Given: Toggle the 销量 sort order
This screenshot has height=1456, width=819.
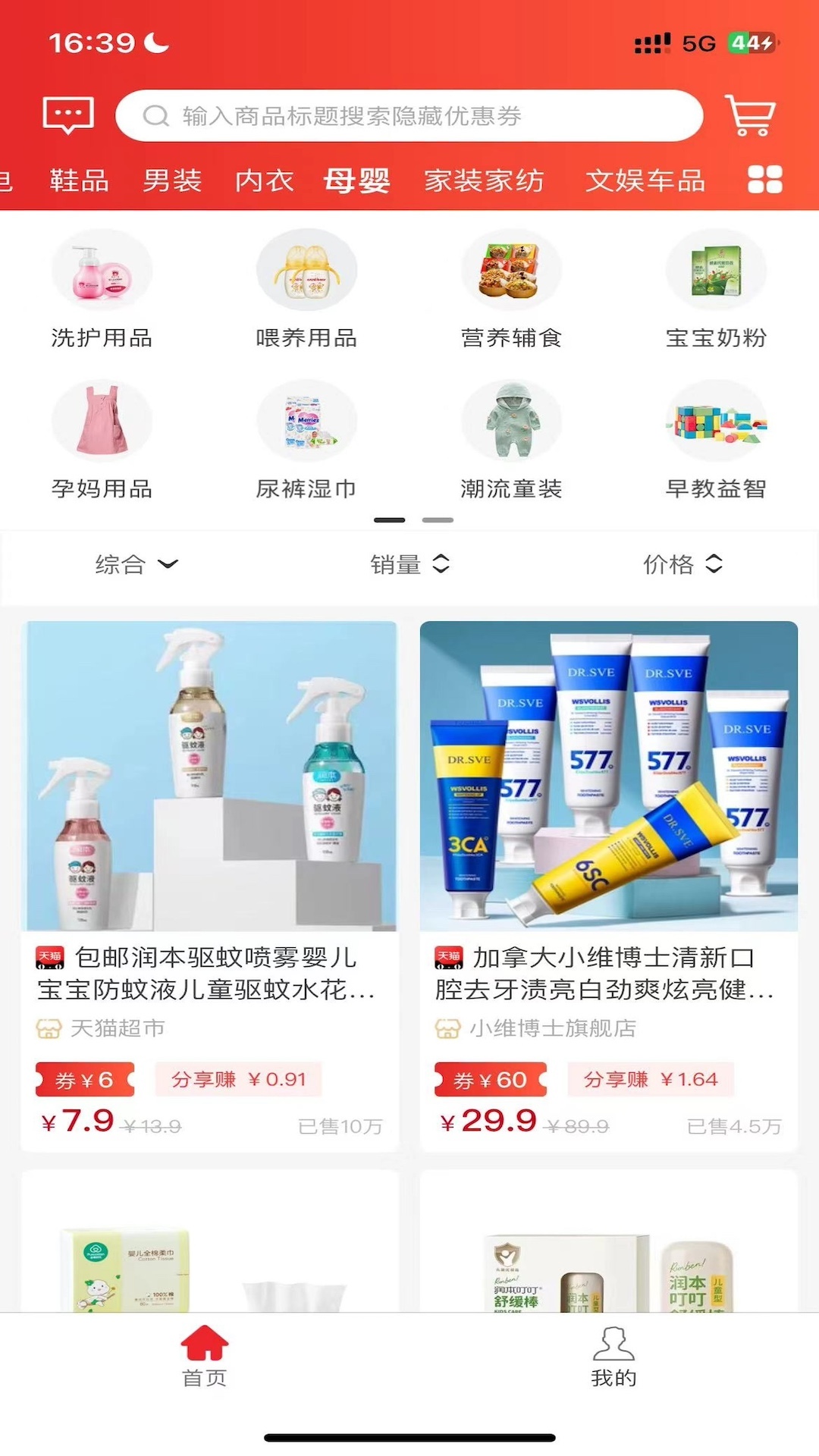Looking at the screenshot, I should tap(412, 564).
